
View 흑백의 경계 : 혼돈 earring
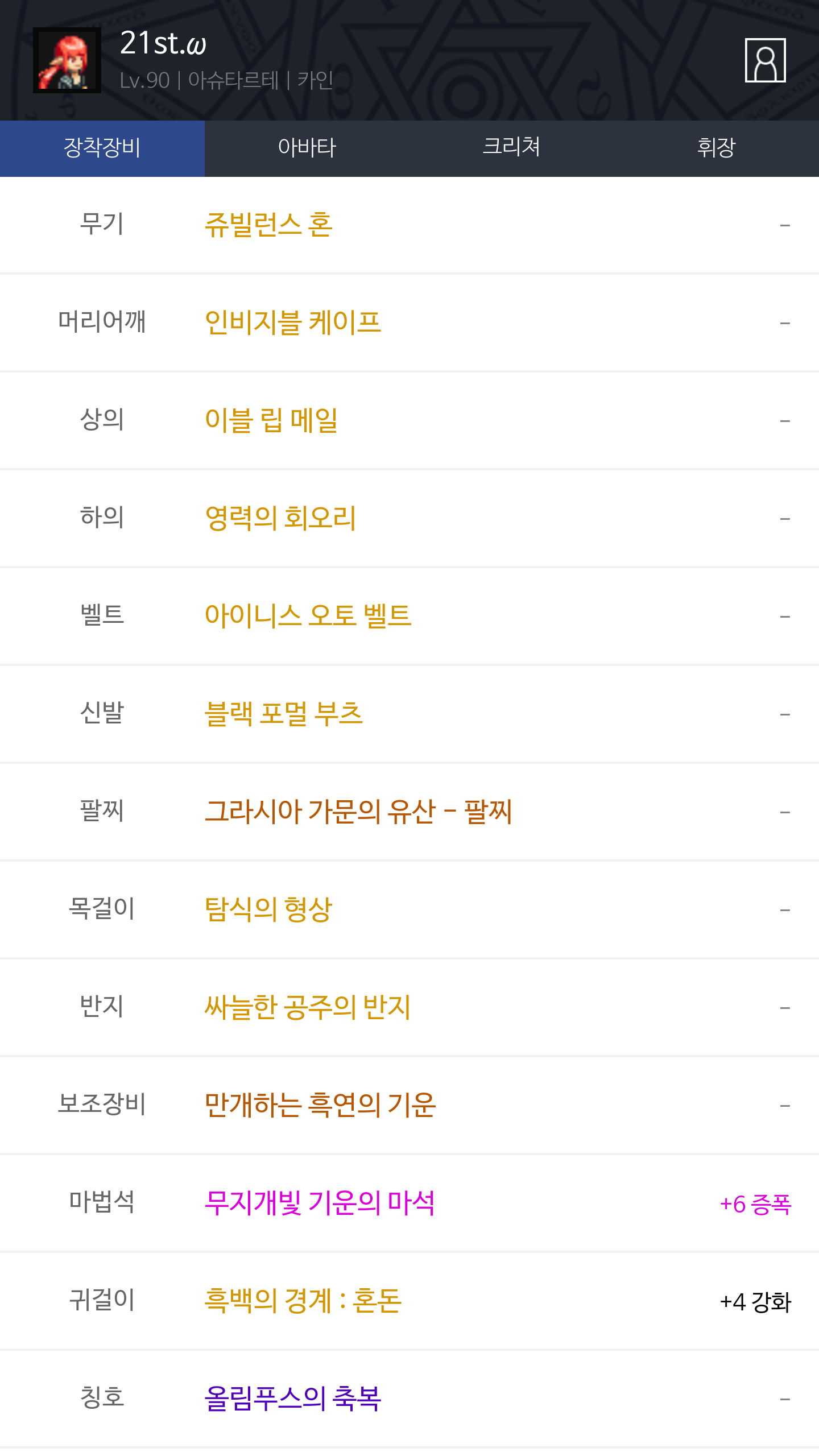(303, 1301)
